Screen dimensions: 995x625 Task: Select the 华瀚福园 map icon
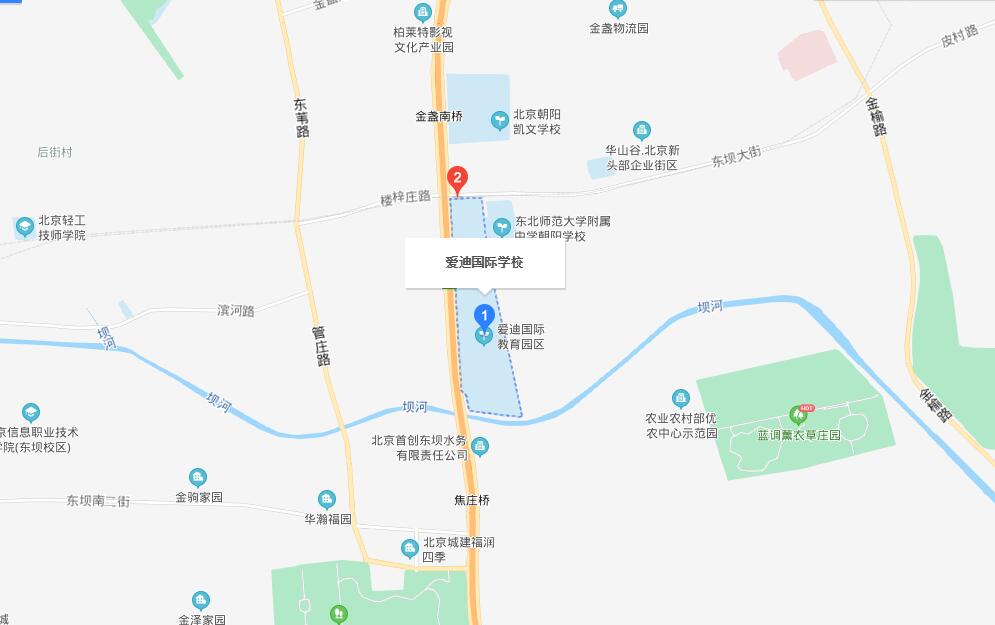[x=326, y=499]
